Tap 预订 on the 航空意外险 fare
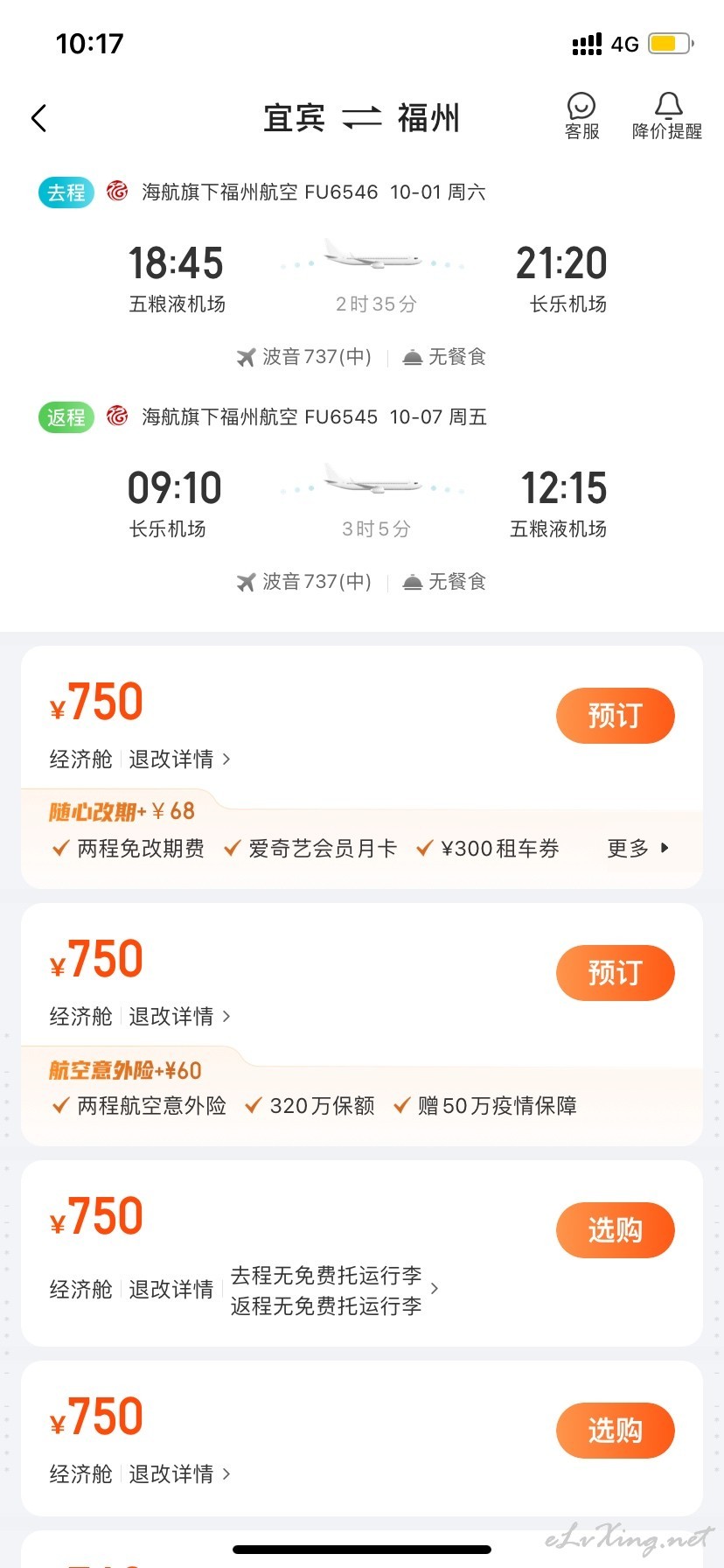724x1568 pixels. 615,973
